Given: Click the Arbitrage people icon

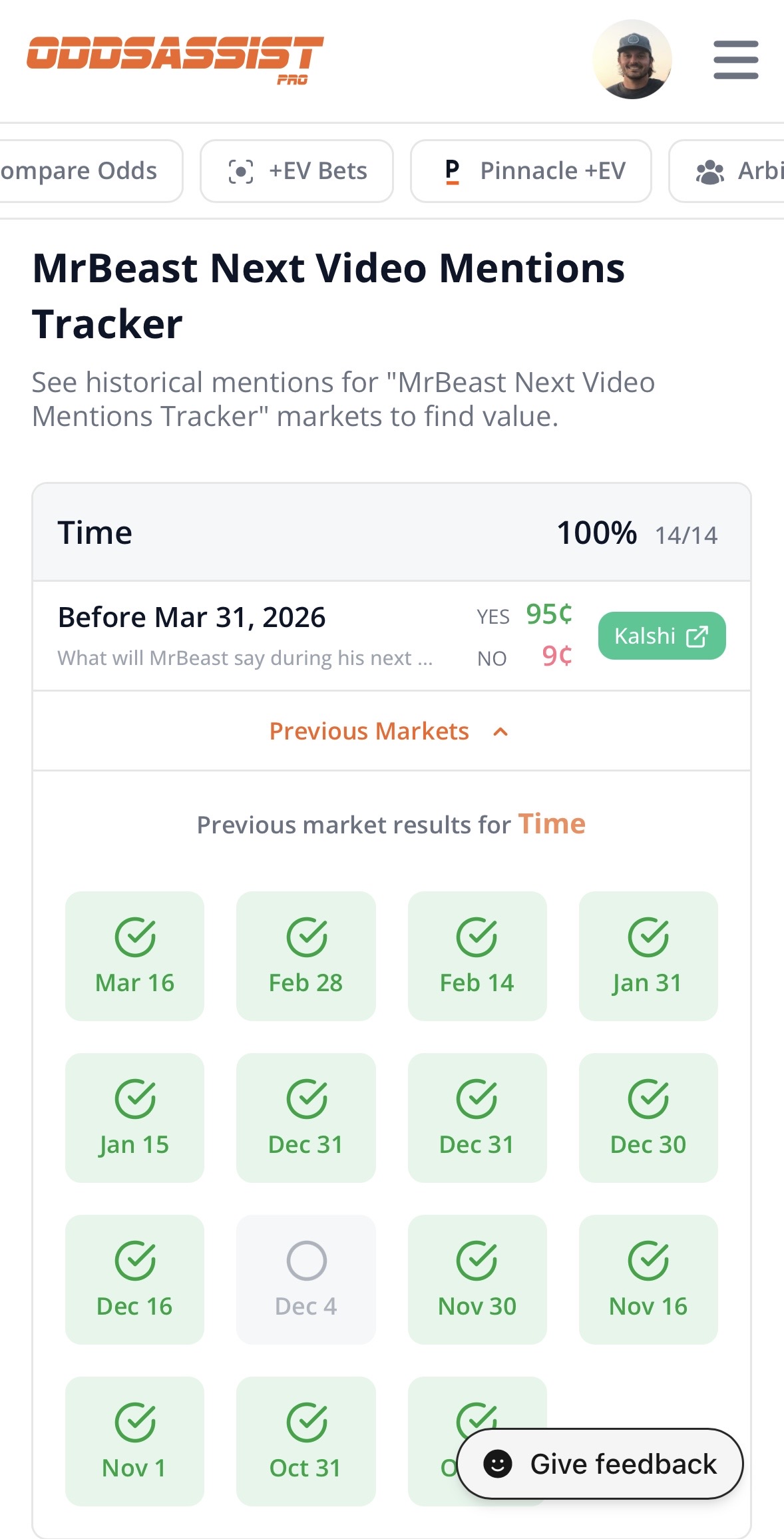Looking at the screenshot, I should (711, 170).
